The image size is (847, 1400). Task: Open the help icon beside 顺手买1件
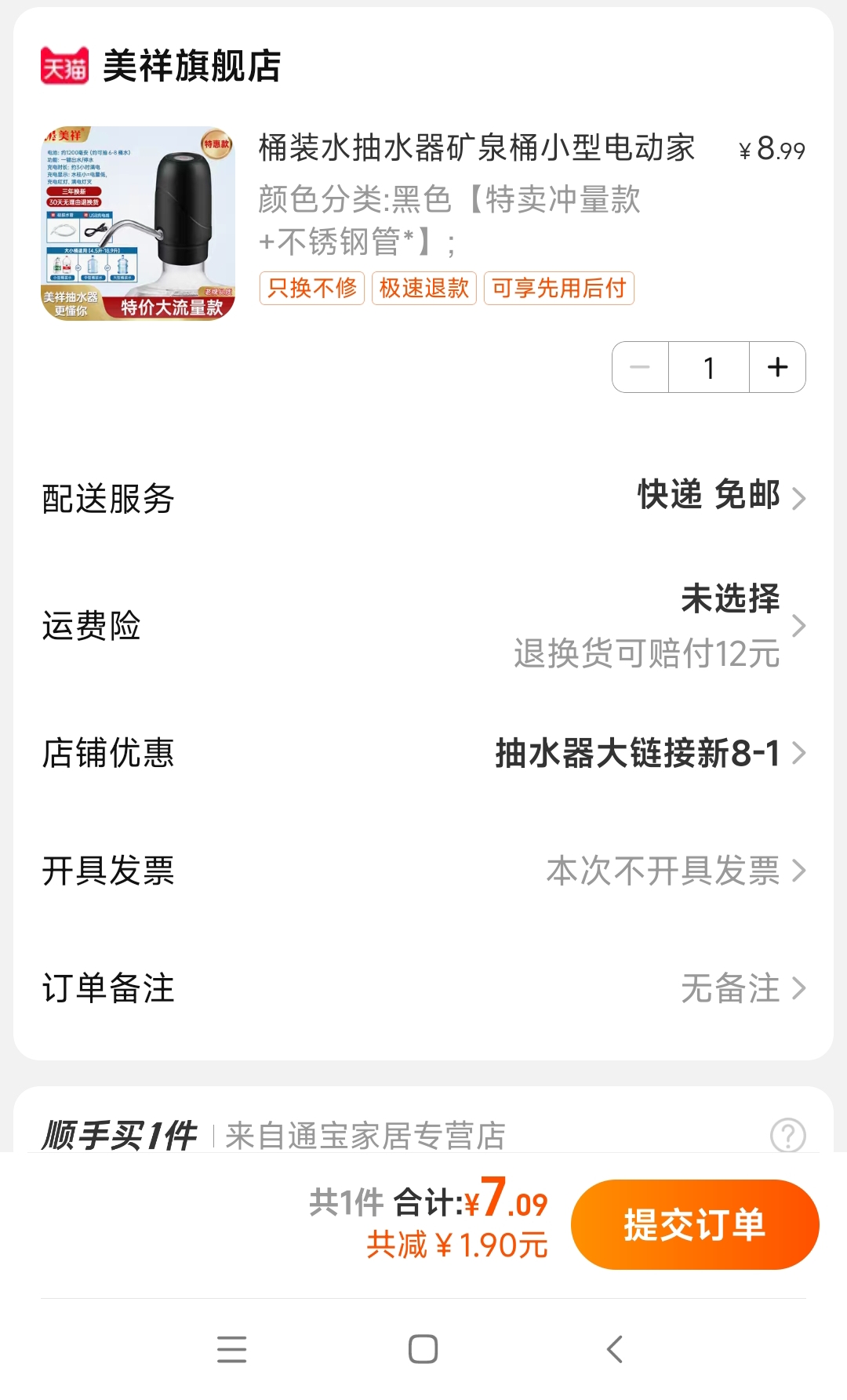(x=787, y=1134)
